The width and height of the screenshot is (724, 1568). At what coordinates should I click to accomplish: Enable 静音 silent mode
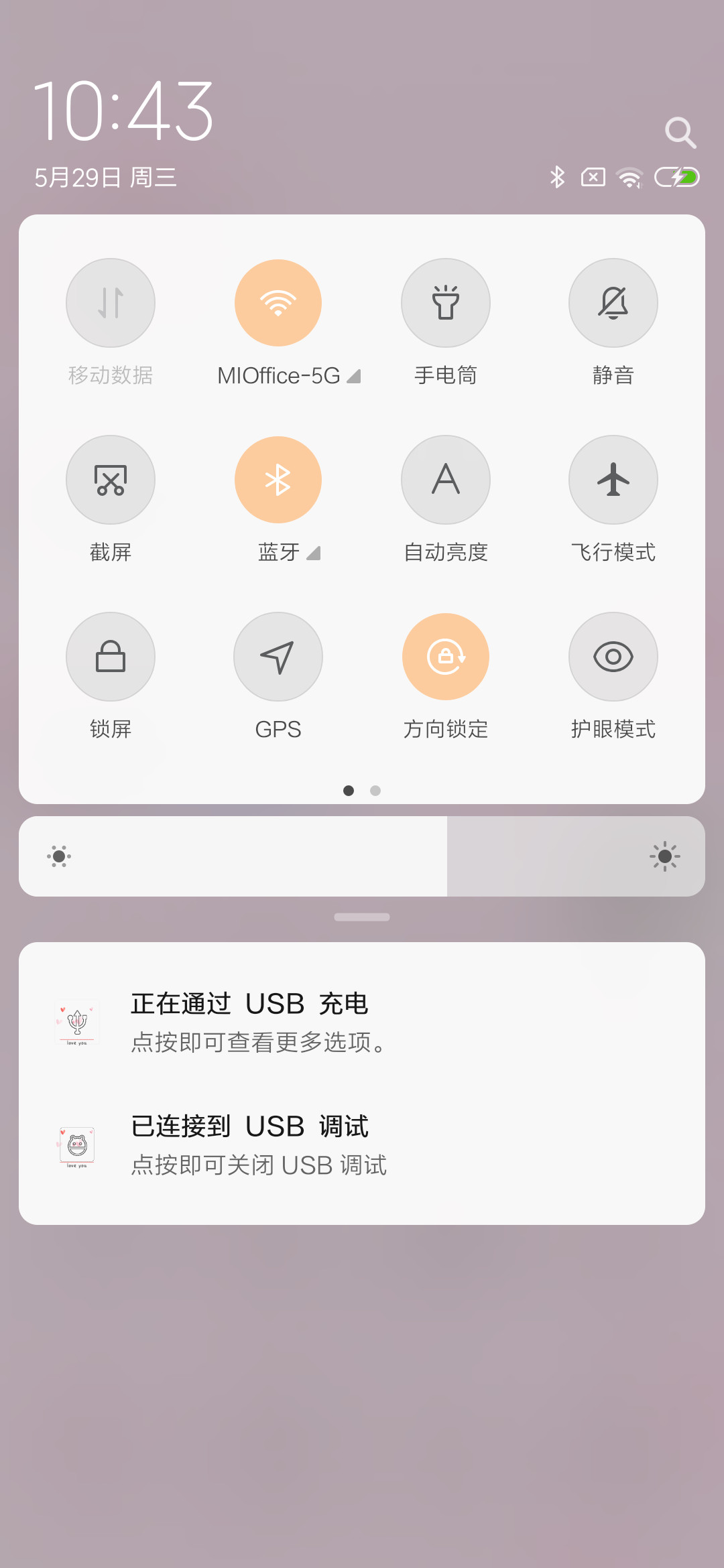click(613, 303)
